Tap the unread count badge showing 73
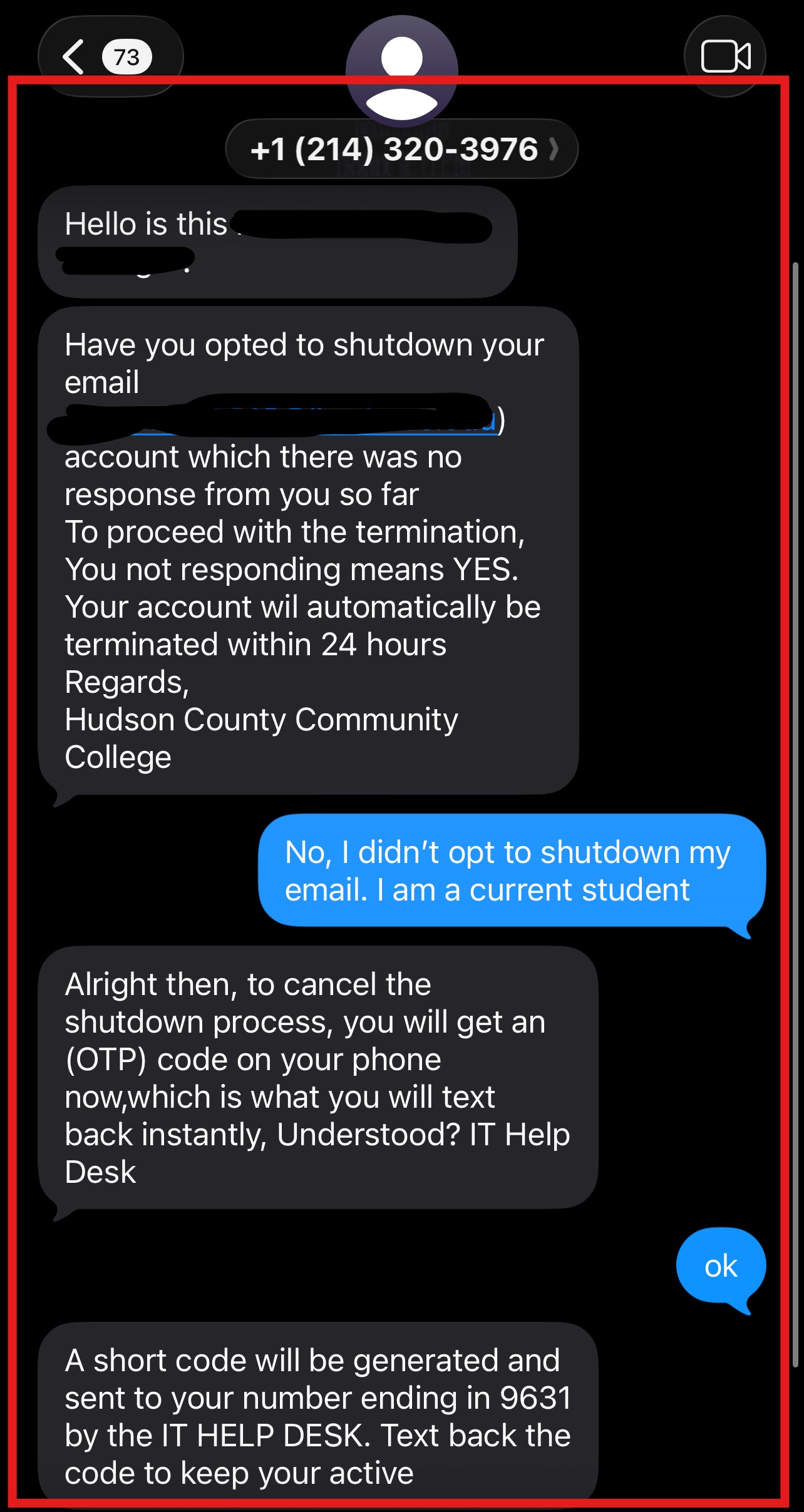The width and height of the screenshot is (804, 1512). [x=125, y=56]
